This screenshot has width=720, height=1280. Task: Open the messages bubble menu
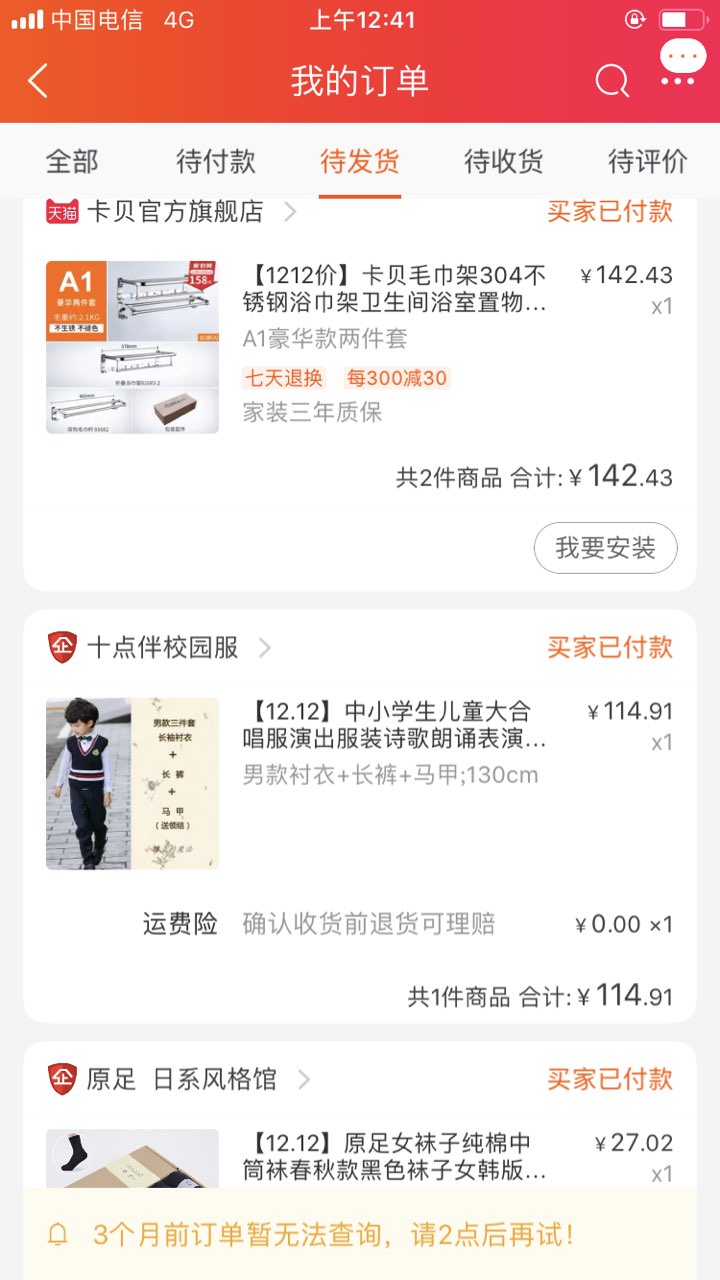[x=682, y=62]
